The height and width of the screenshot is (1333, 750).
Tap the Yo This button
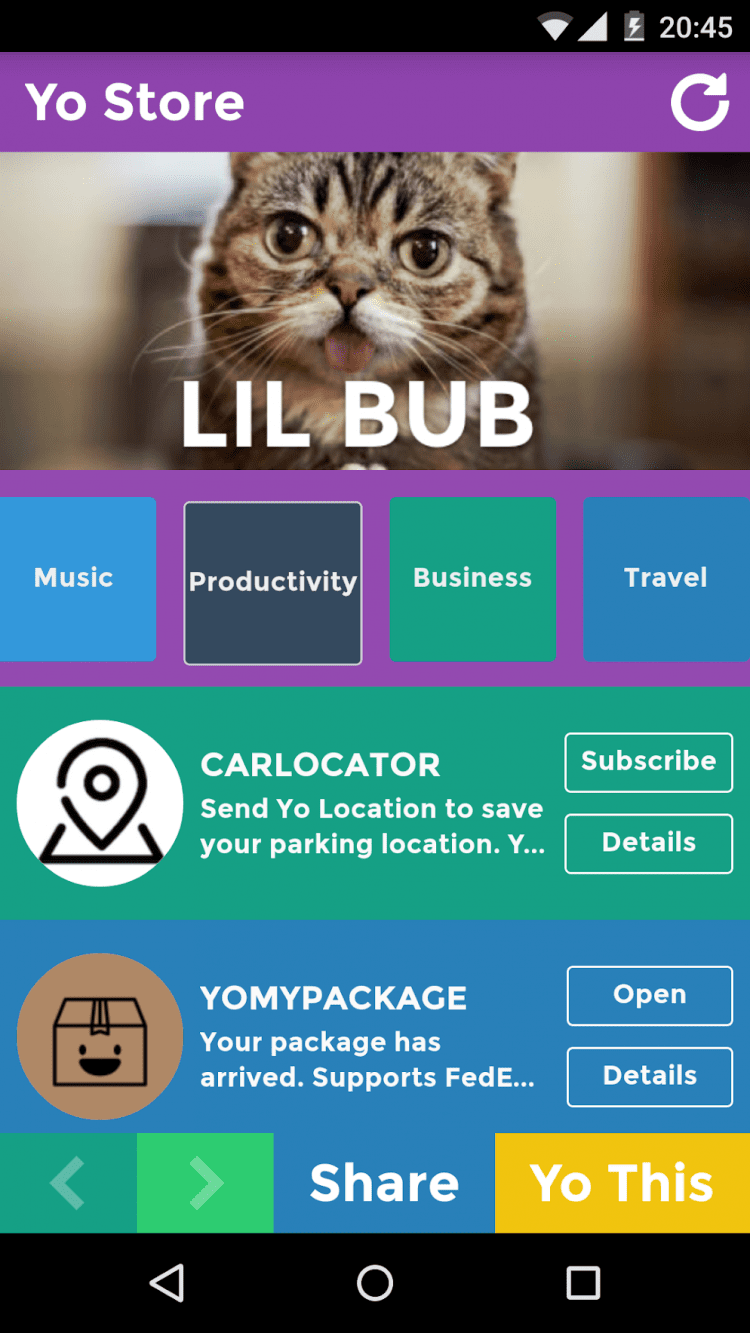click(622, 1183)
